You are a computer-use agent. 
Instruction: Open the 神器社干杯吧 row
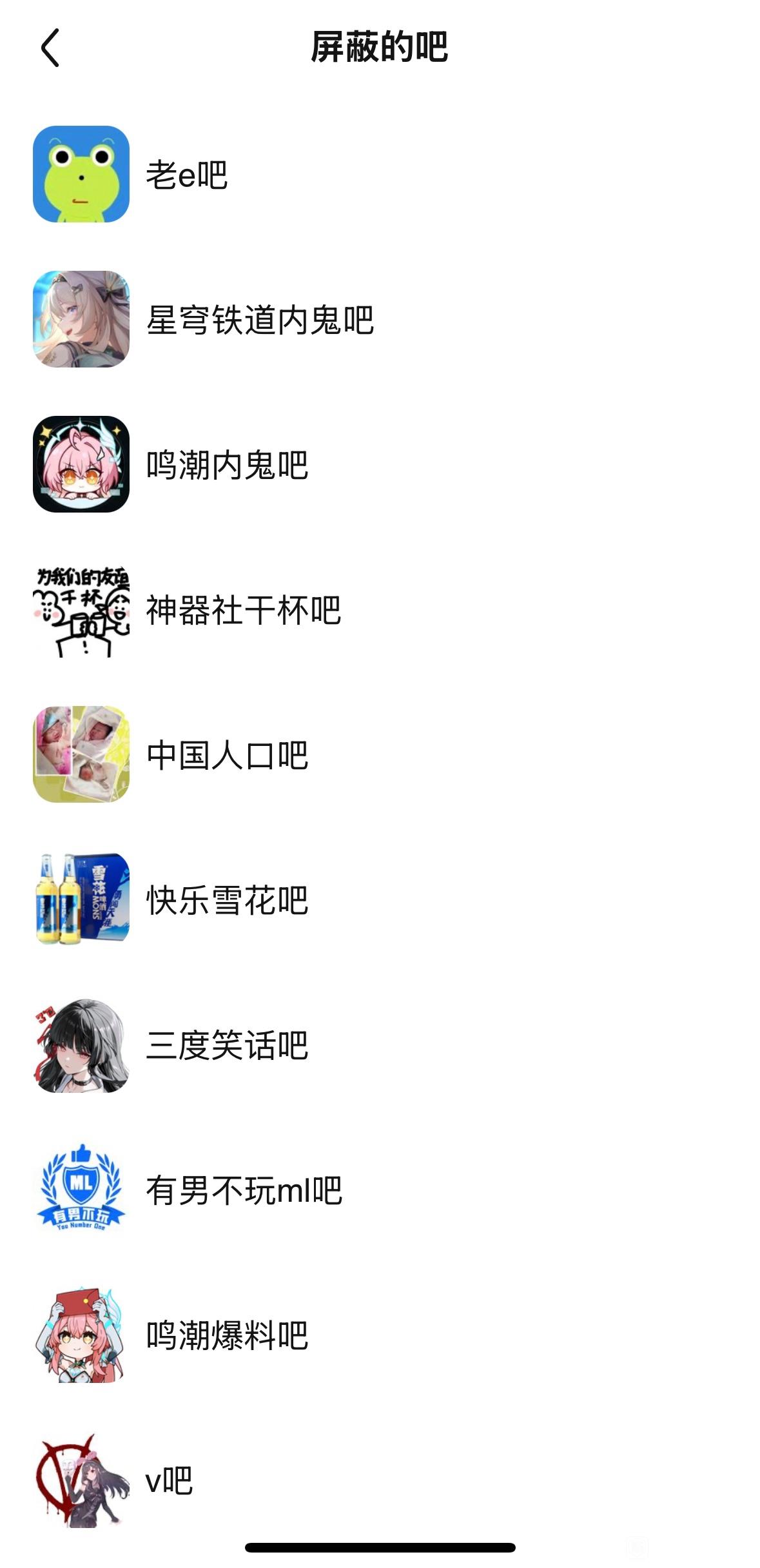click(243, 610)
